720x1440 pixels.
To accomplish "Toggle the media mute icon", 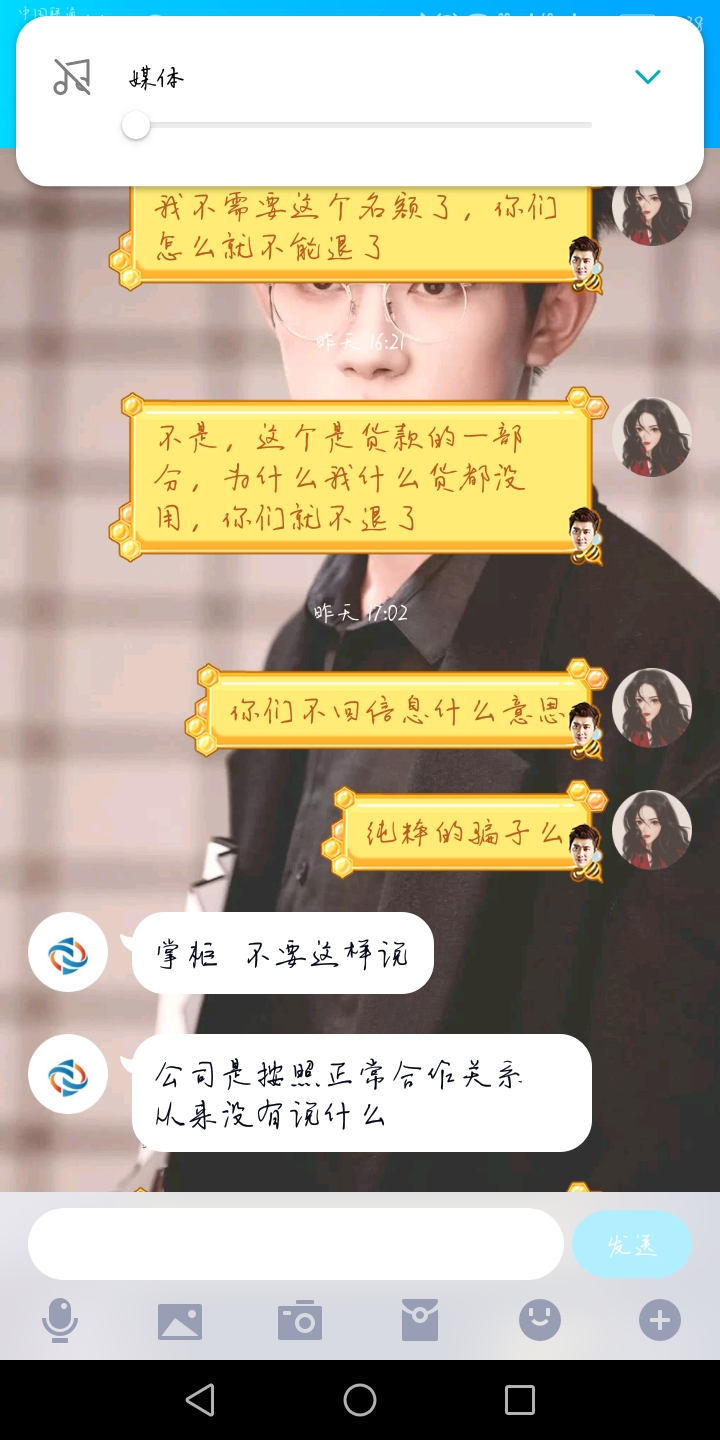I will click(72, 77).
